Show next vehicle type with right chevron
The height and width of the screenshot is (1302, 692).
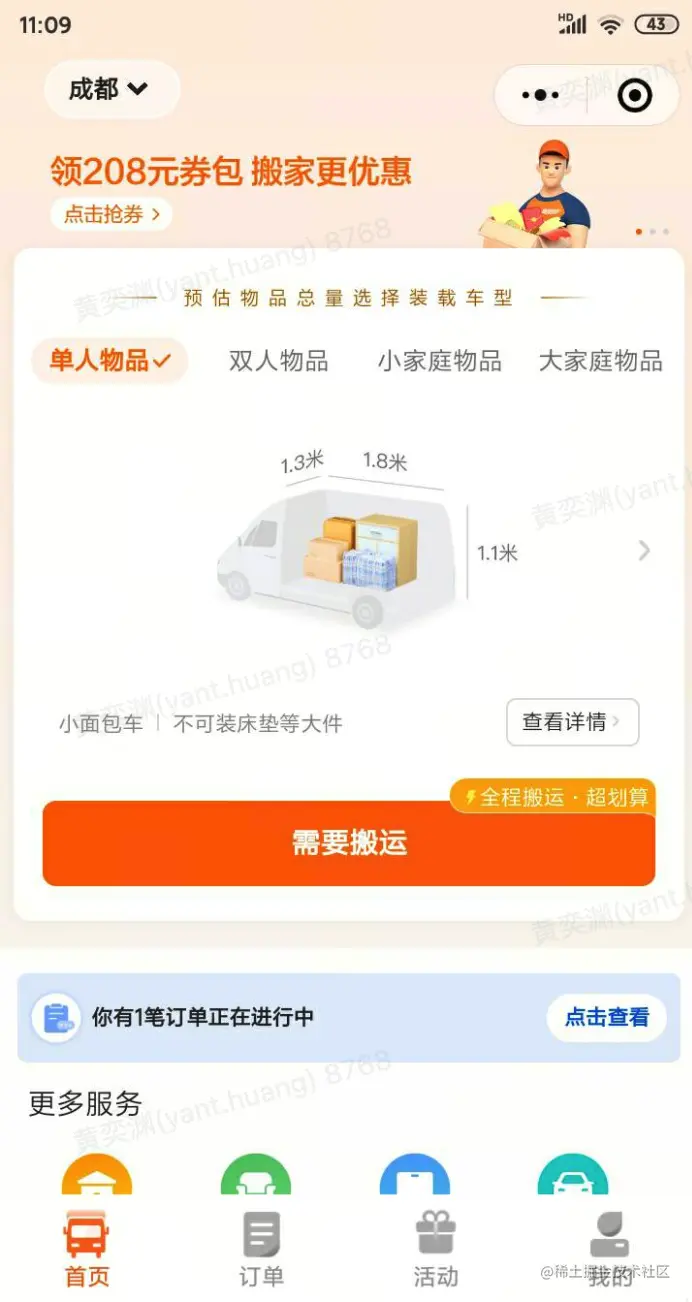(x=644, y=551)
